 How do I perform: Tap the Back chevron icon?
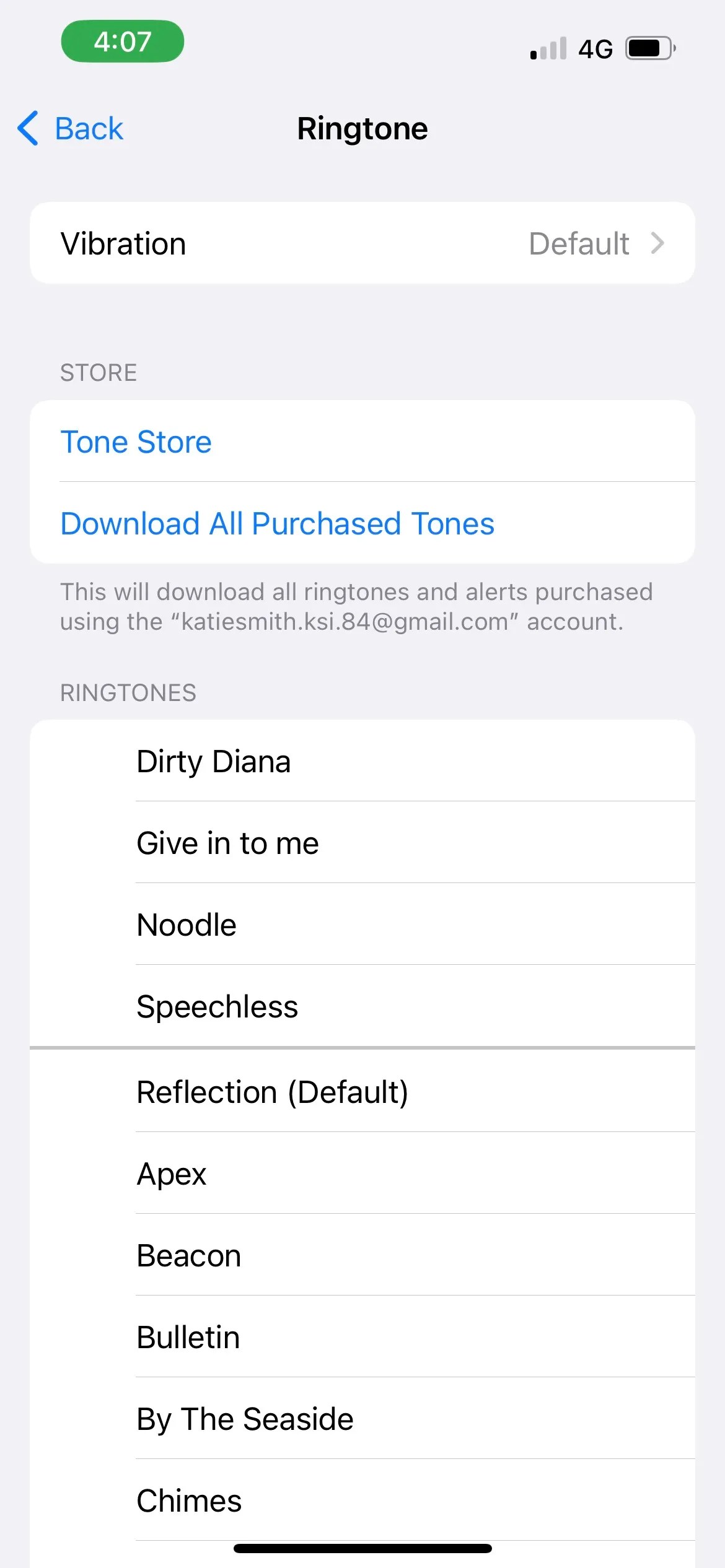click(x=27, y=128)
